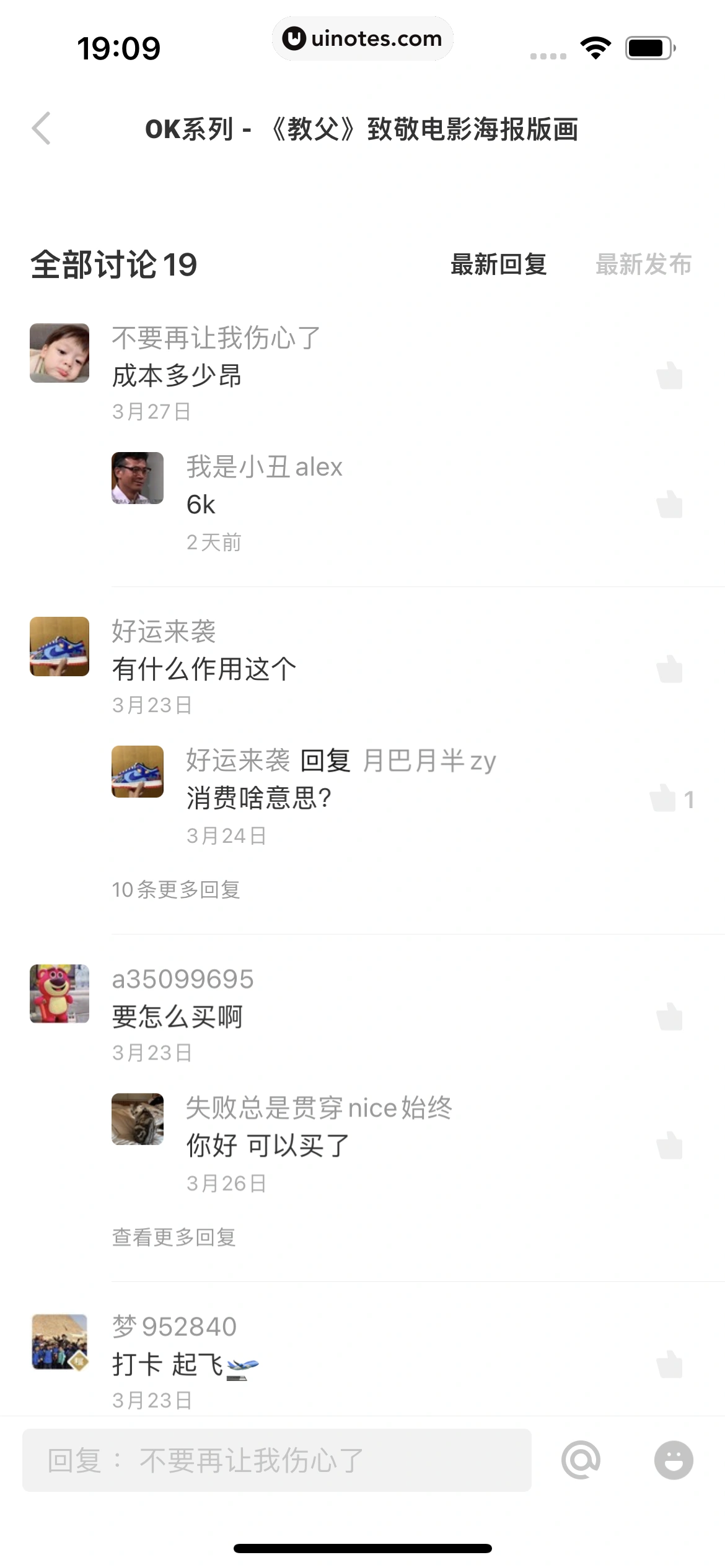The image size is (725, 1568).
Task: Open 失败总是贯穿nice始终's avatar
Action: coord(138,1119)
